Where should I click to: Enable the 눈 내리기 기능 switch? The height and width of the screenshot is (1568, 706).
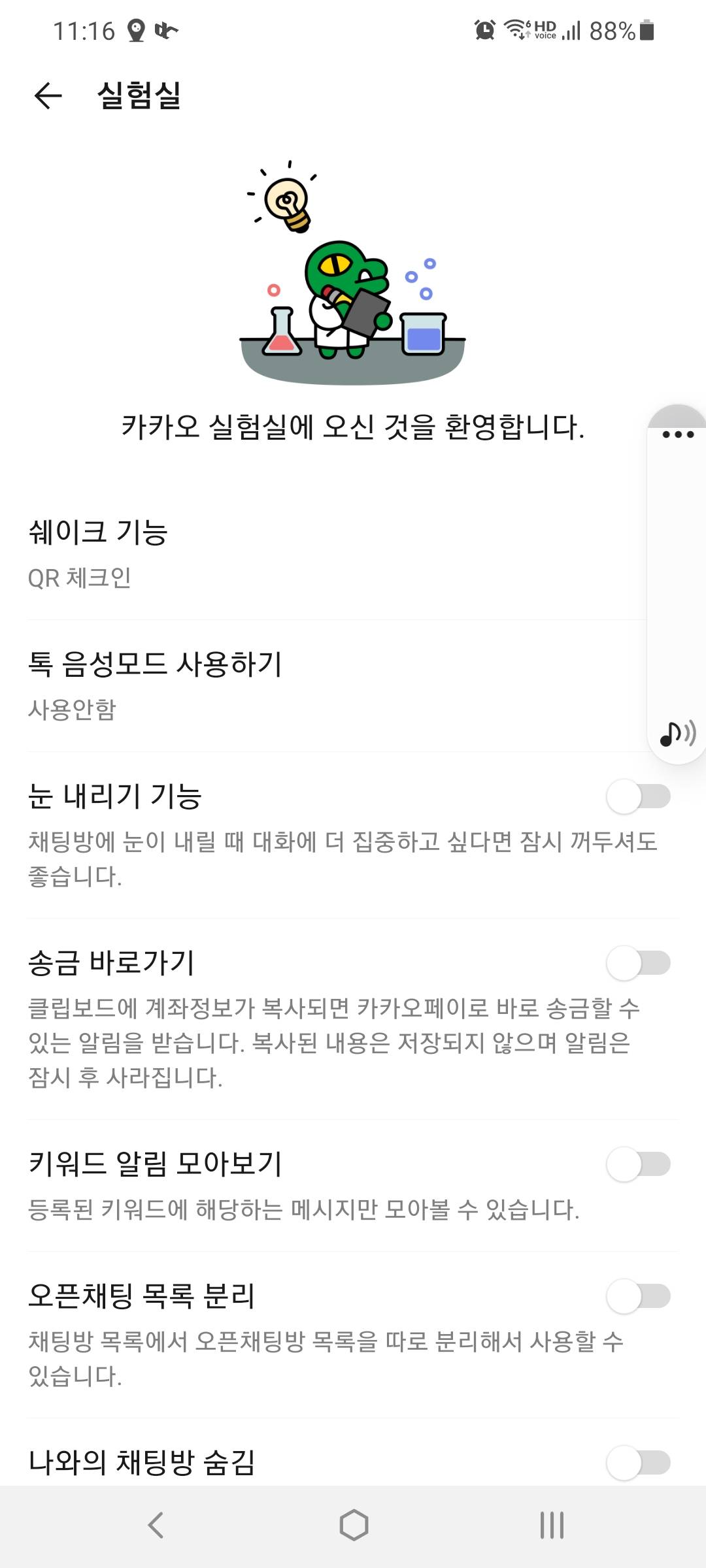click(638, 796)
